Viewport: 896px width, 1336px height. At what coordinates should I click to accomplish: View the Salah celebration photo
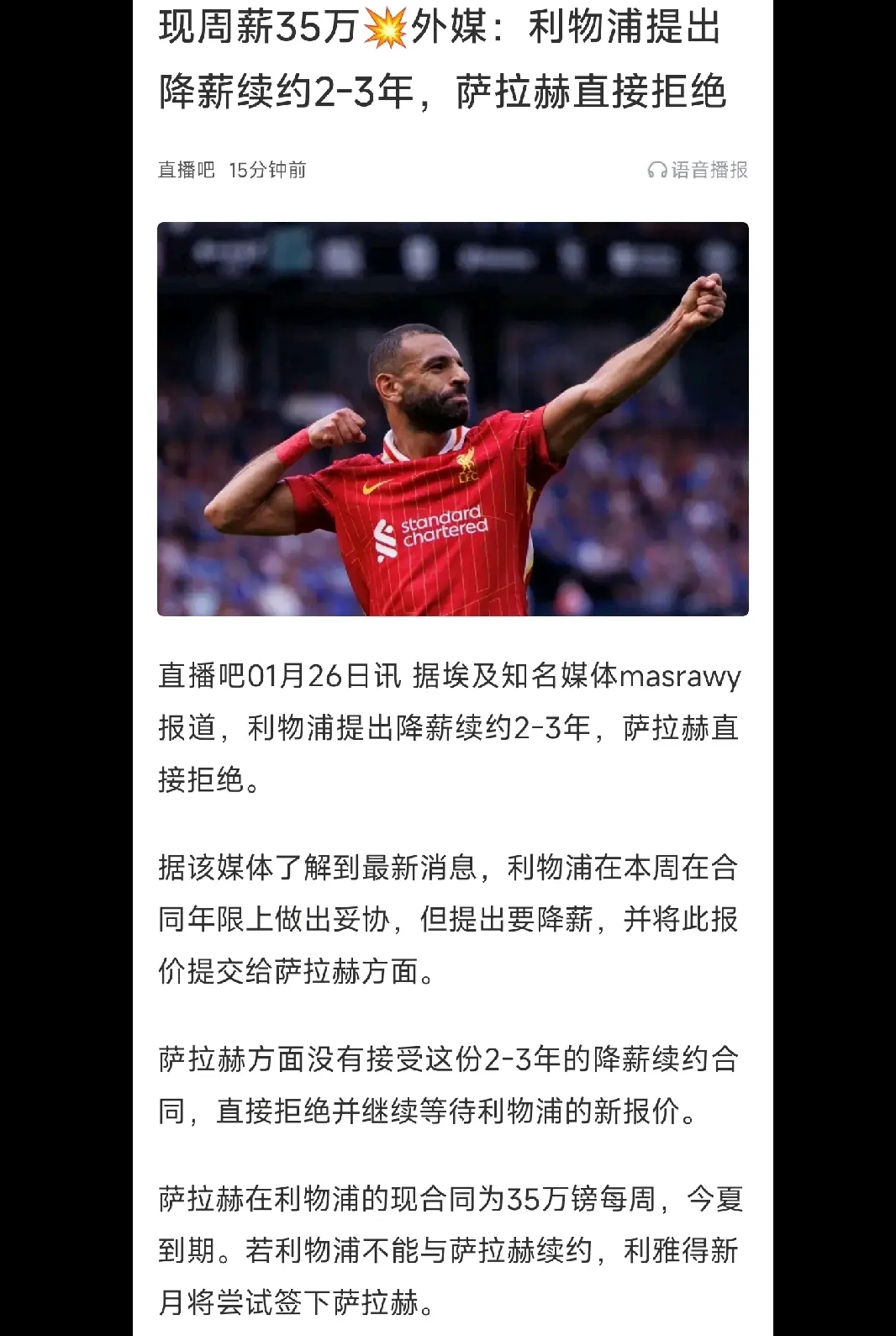click(455, 418)
